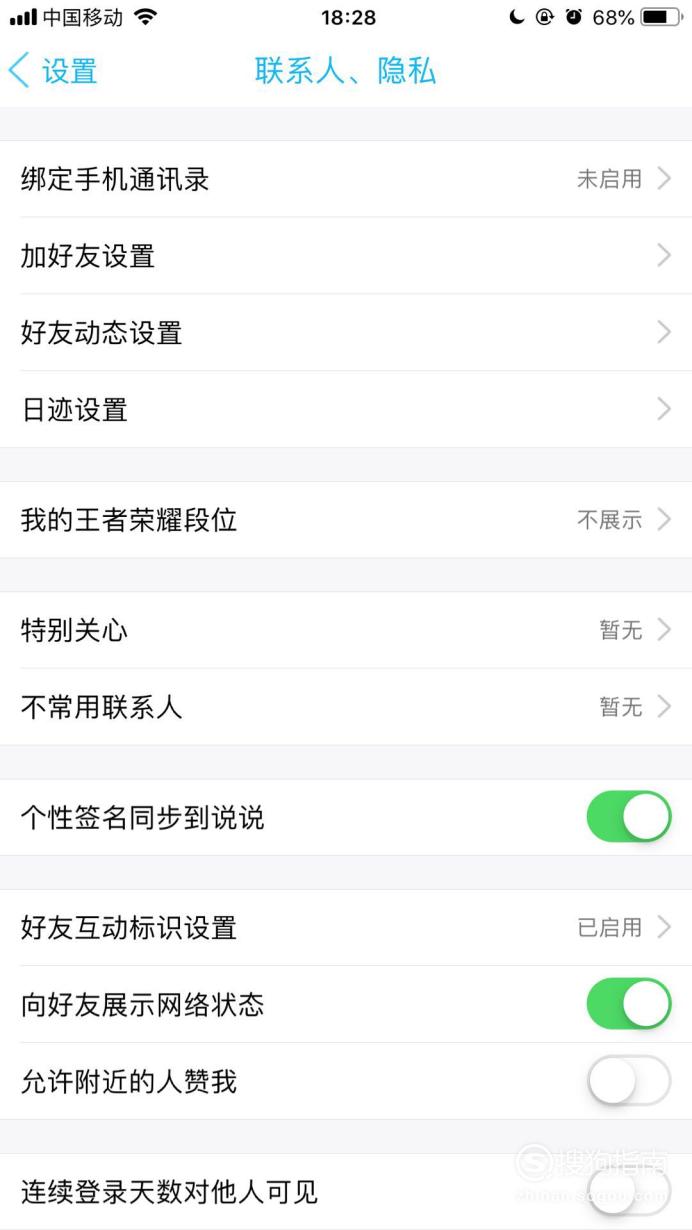Turn off 向好友展示网络状态
692x1230 pixels.
pos(628,1004)
